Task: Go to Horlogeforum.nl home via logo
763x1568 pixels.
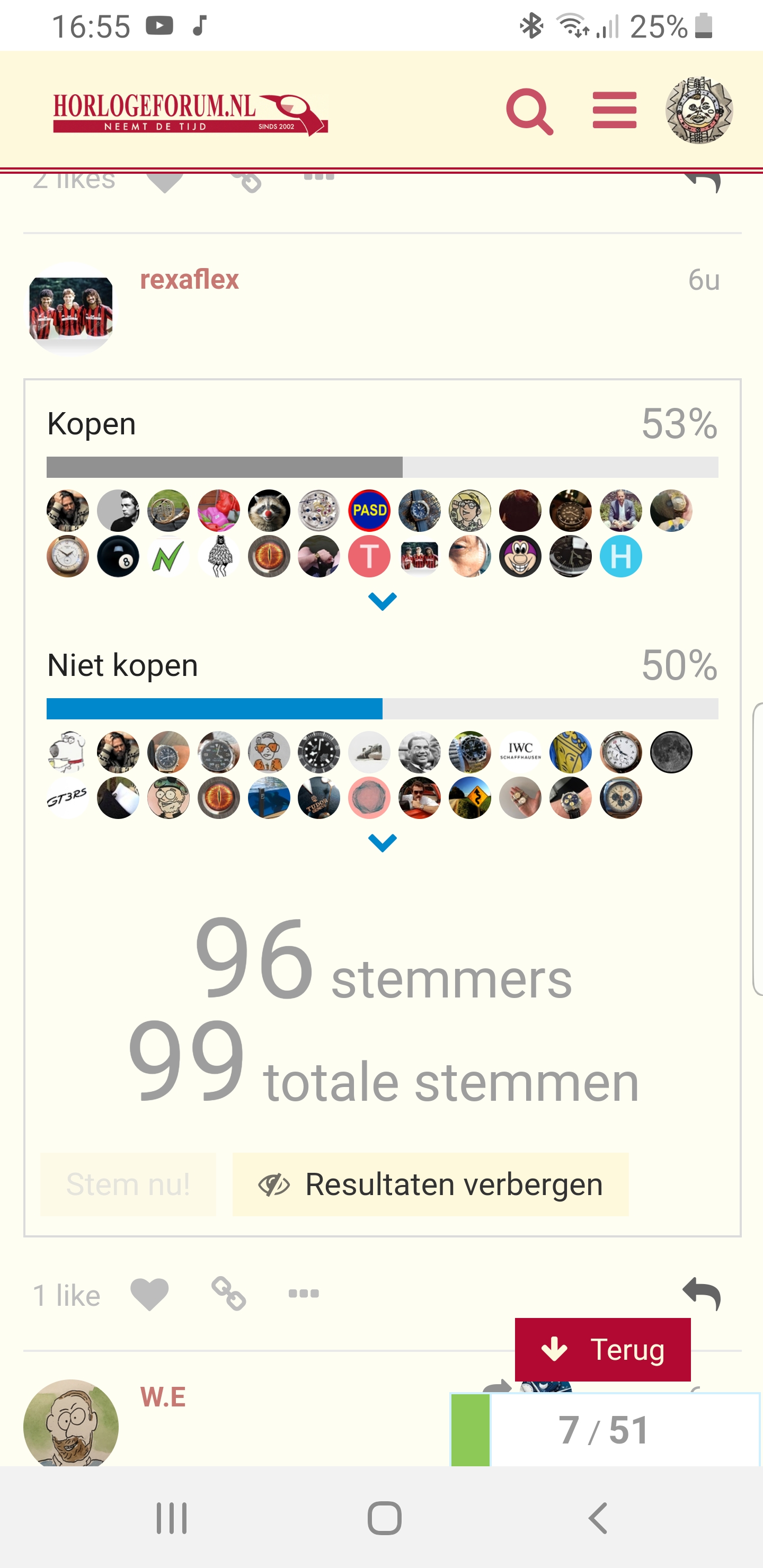Action: 191,114
